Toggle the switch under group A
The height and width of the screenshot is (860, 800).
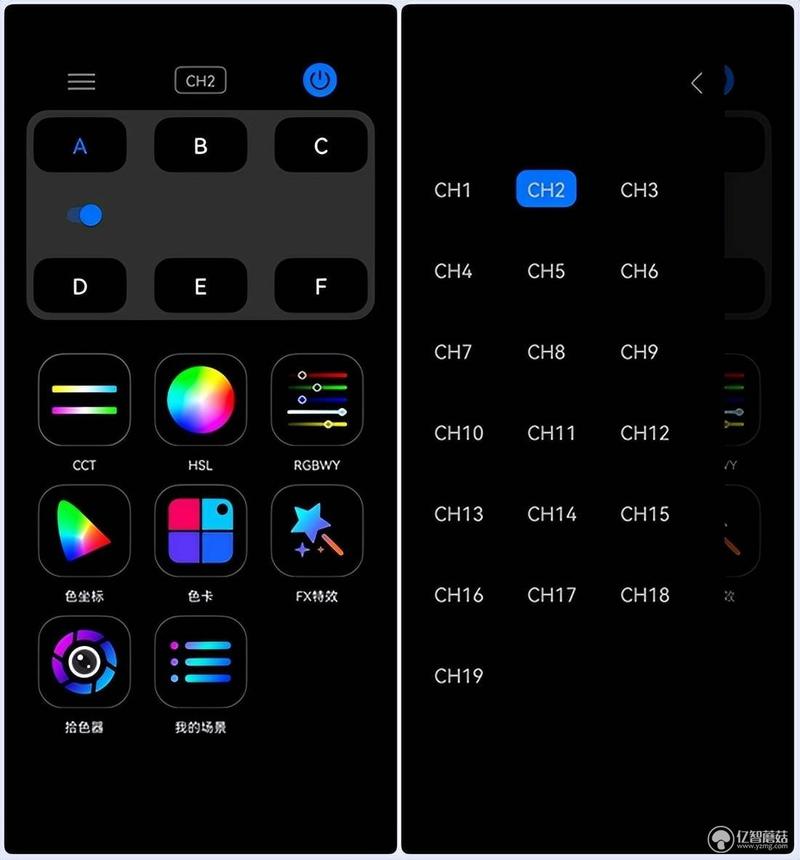pyautogui.click(x=85, y=215)
